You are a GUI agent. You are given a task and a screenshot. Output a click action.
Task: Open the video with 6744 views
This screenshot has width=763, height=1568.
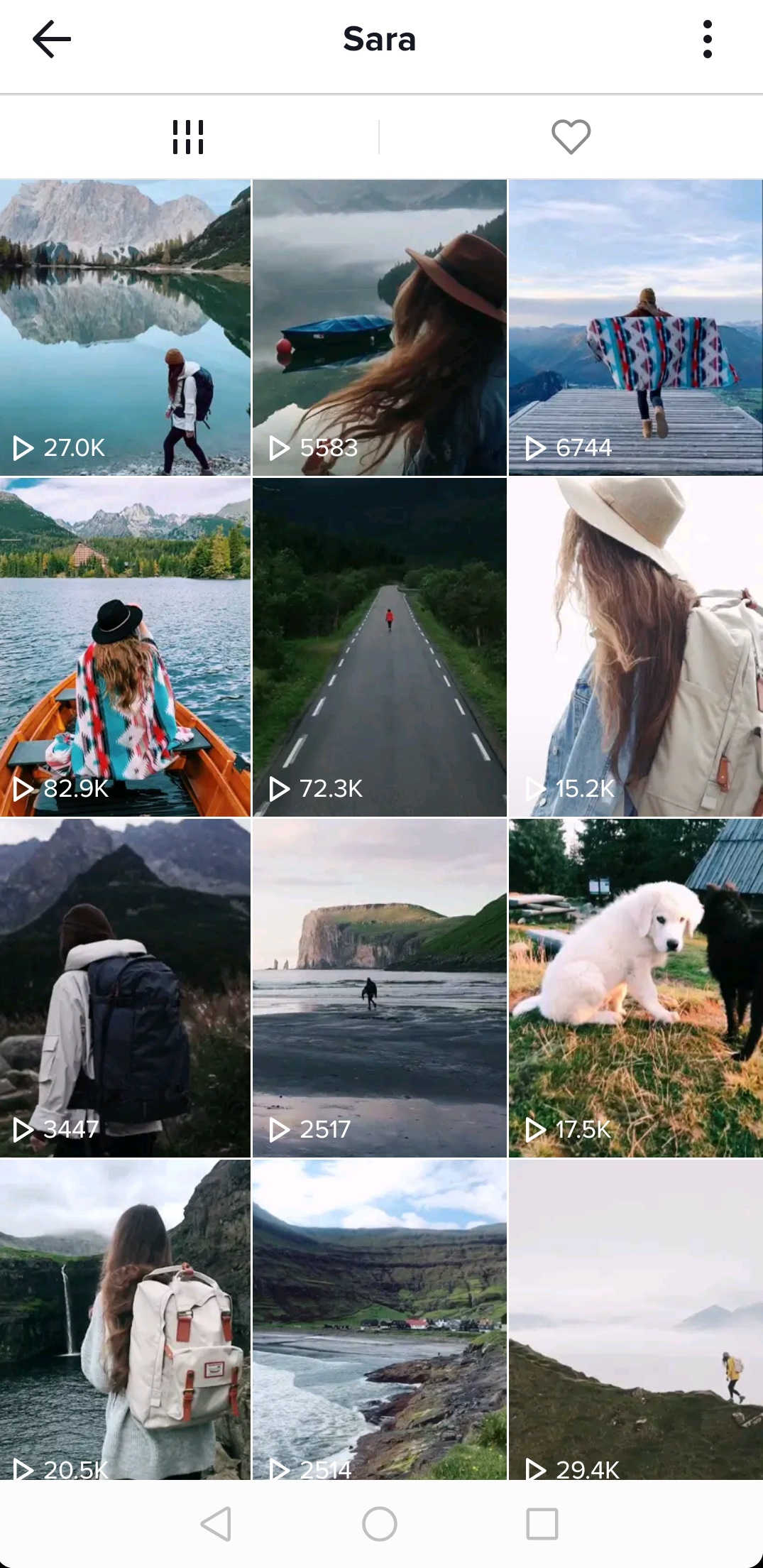coord(636,327)
